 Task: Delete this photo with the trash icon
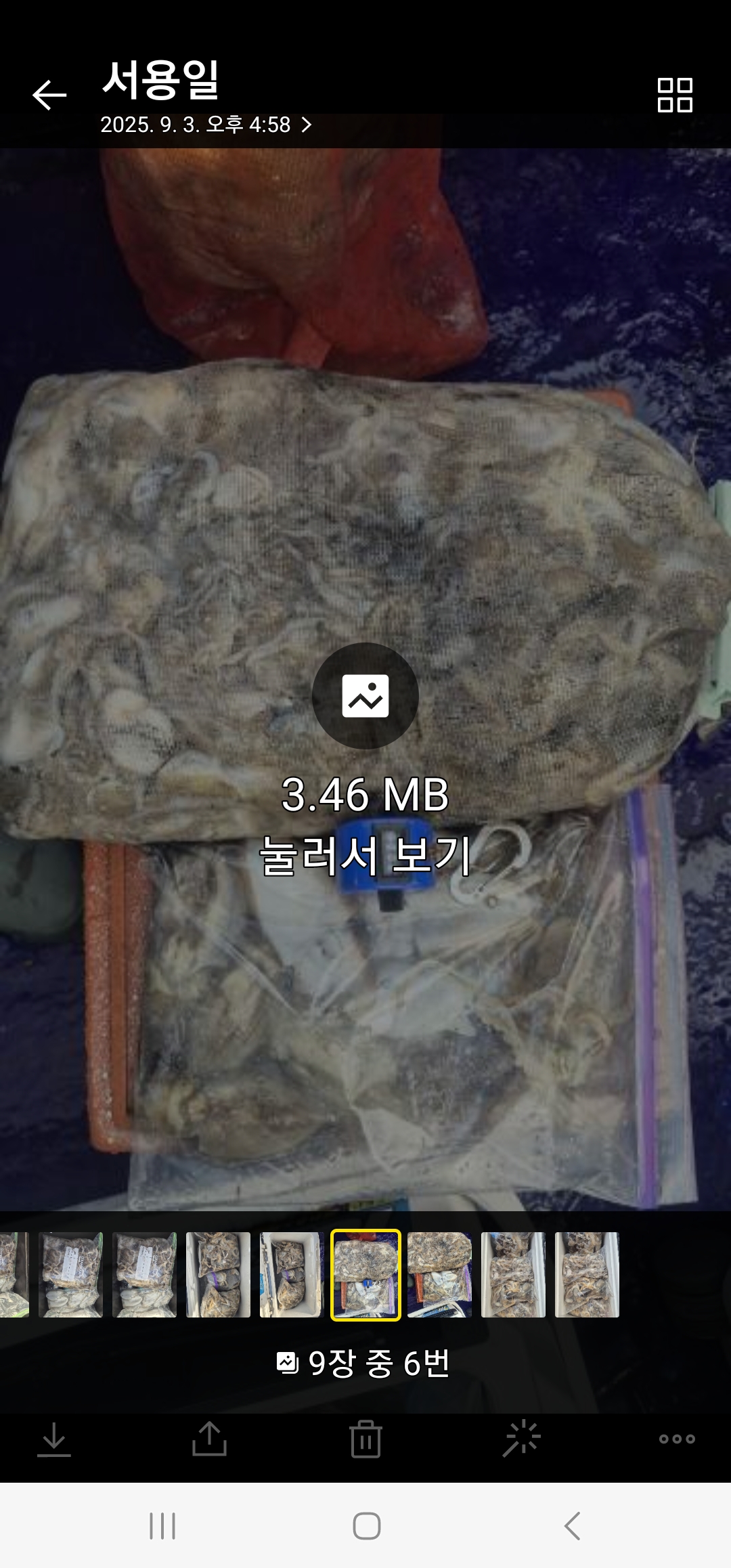click(365, 1439)
